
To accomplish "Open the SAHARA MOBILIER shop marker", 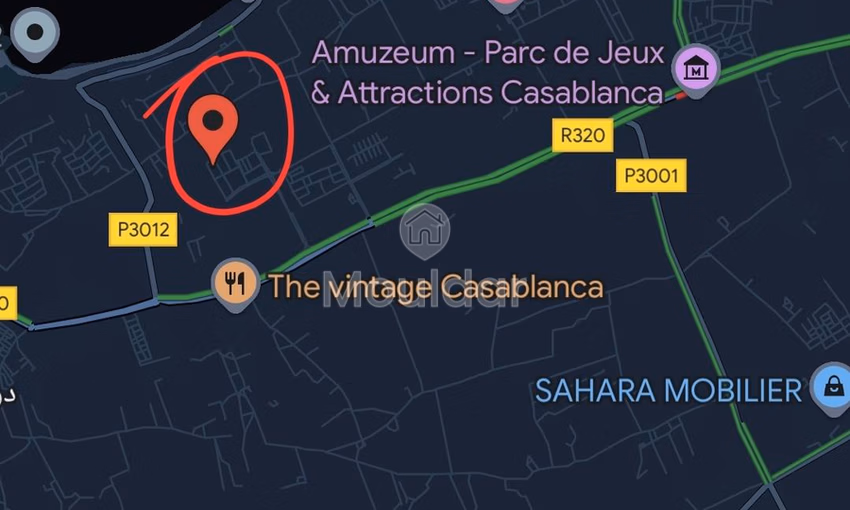I will (x=831, y=388).
